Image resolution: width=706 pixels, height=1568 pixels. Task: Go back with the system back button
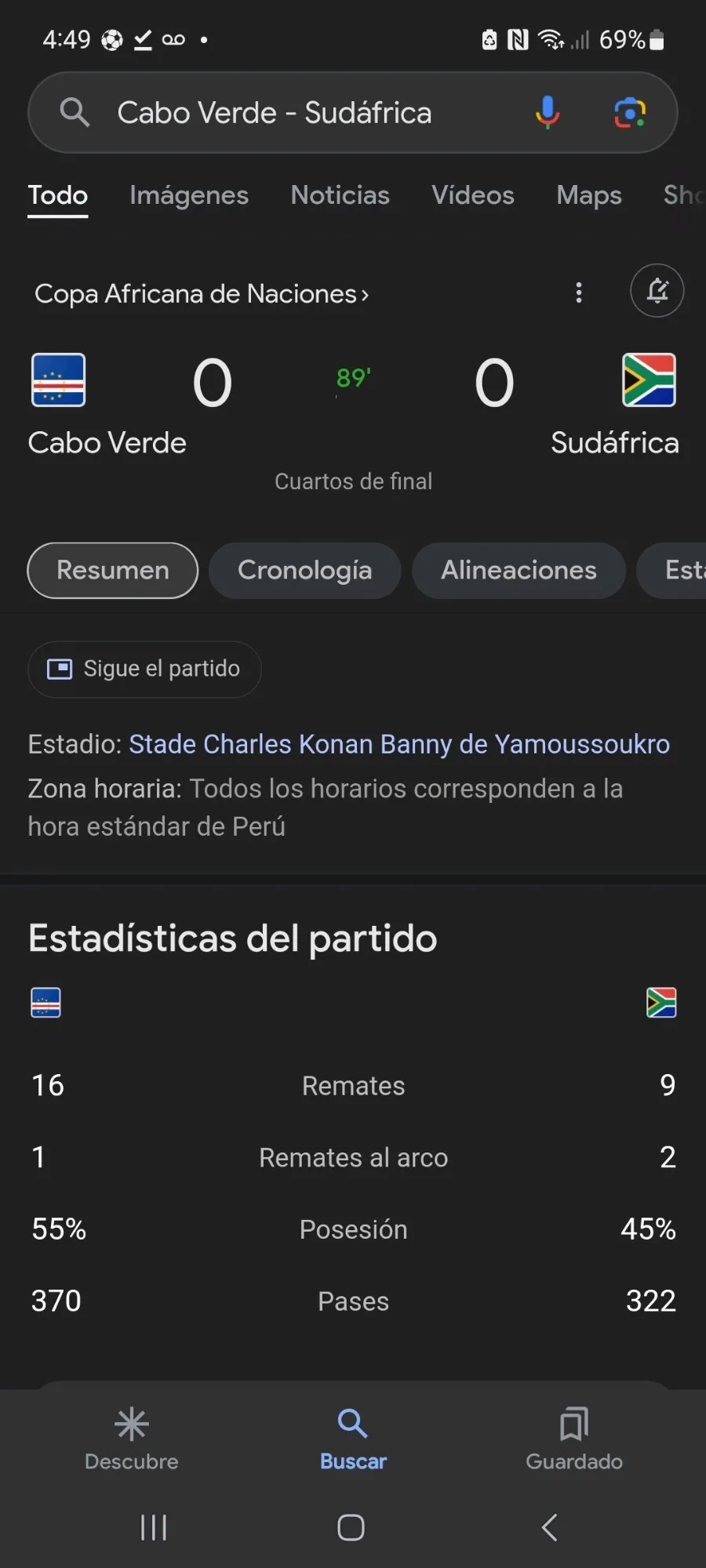(550, 1527)
